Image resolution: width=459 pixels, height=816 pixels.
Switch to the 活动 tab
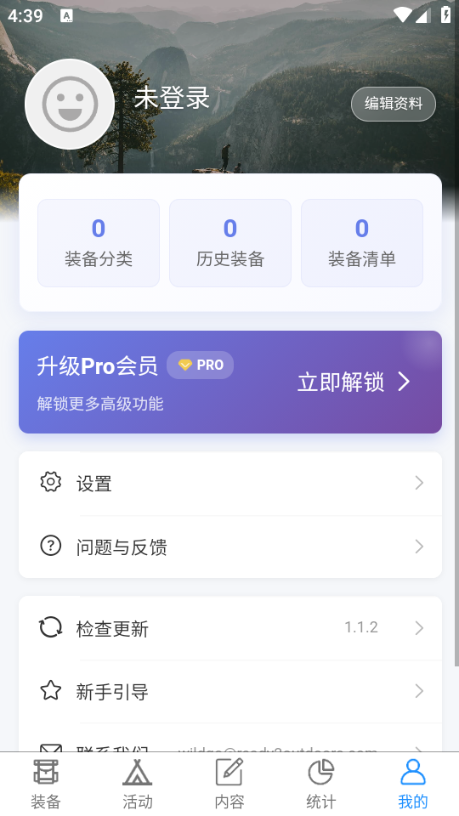tap(137, 784)
